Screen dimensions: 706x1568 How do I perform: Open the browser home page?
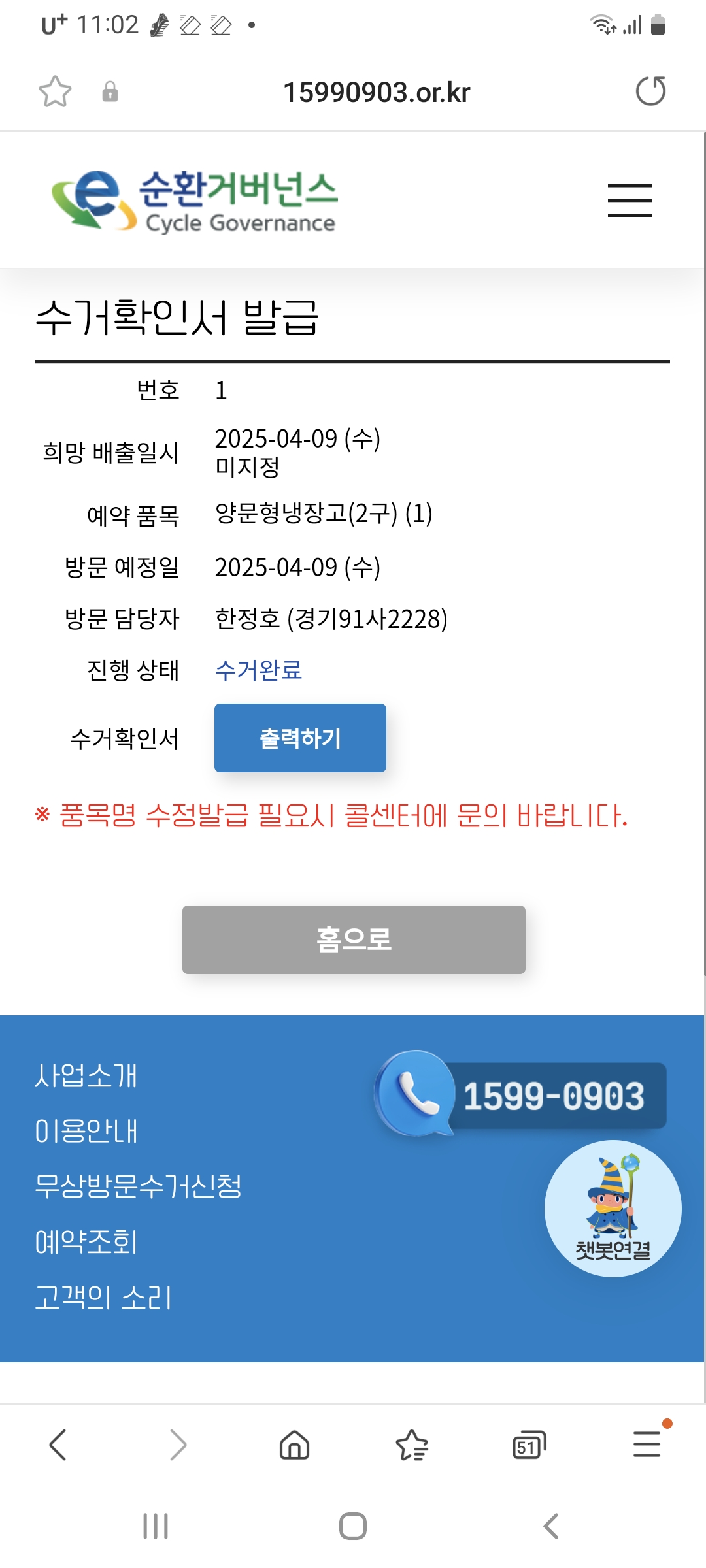pos(294,1445)
